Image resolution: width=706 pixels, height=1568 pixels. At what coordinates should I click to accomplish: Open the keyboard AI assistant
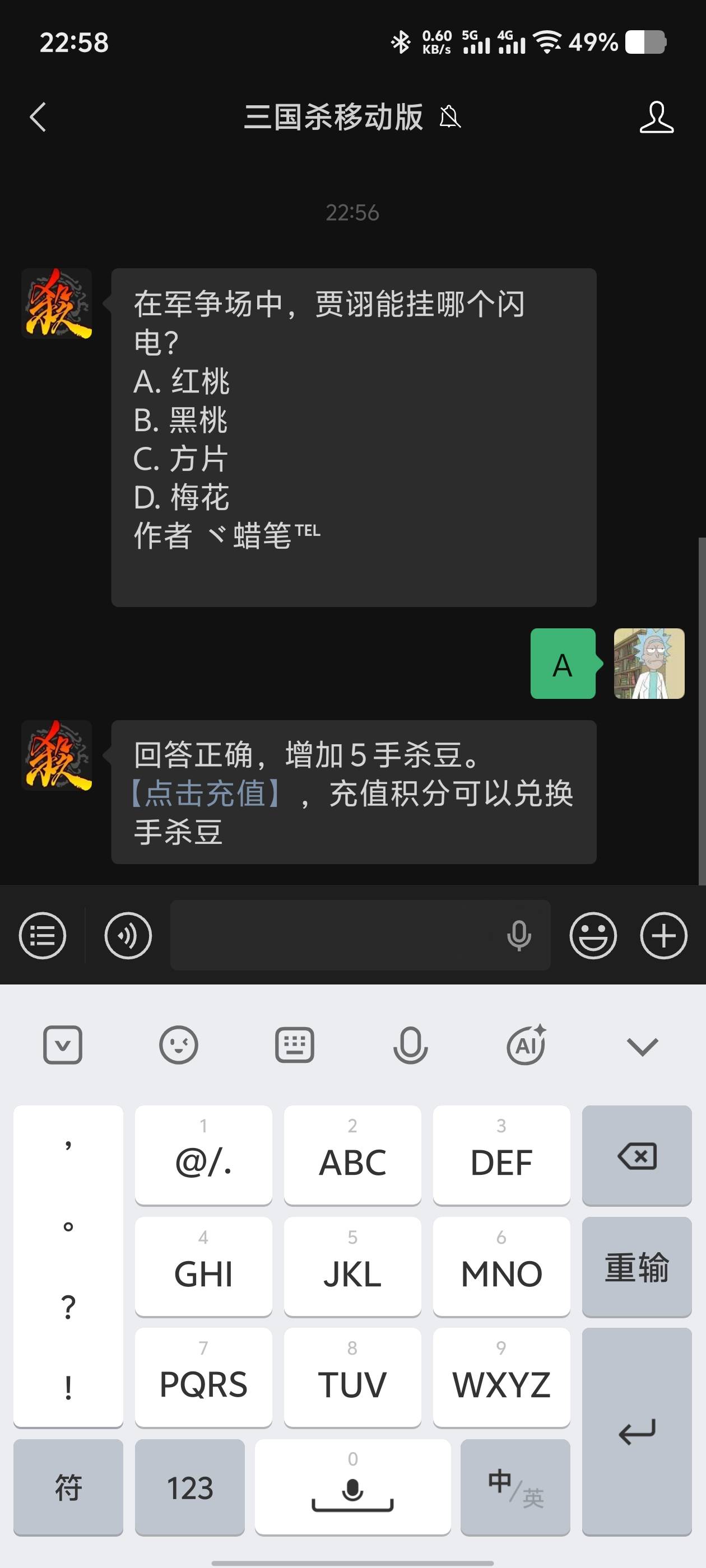click(526, 1046)
